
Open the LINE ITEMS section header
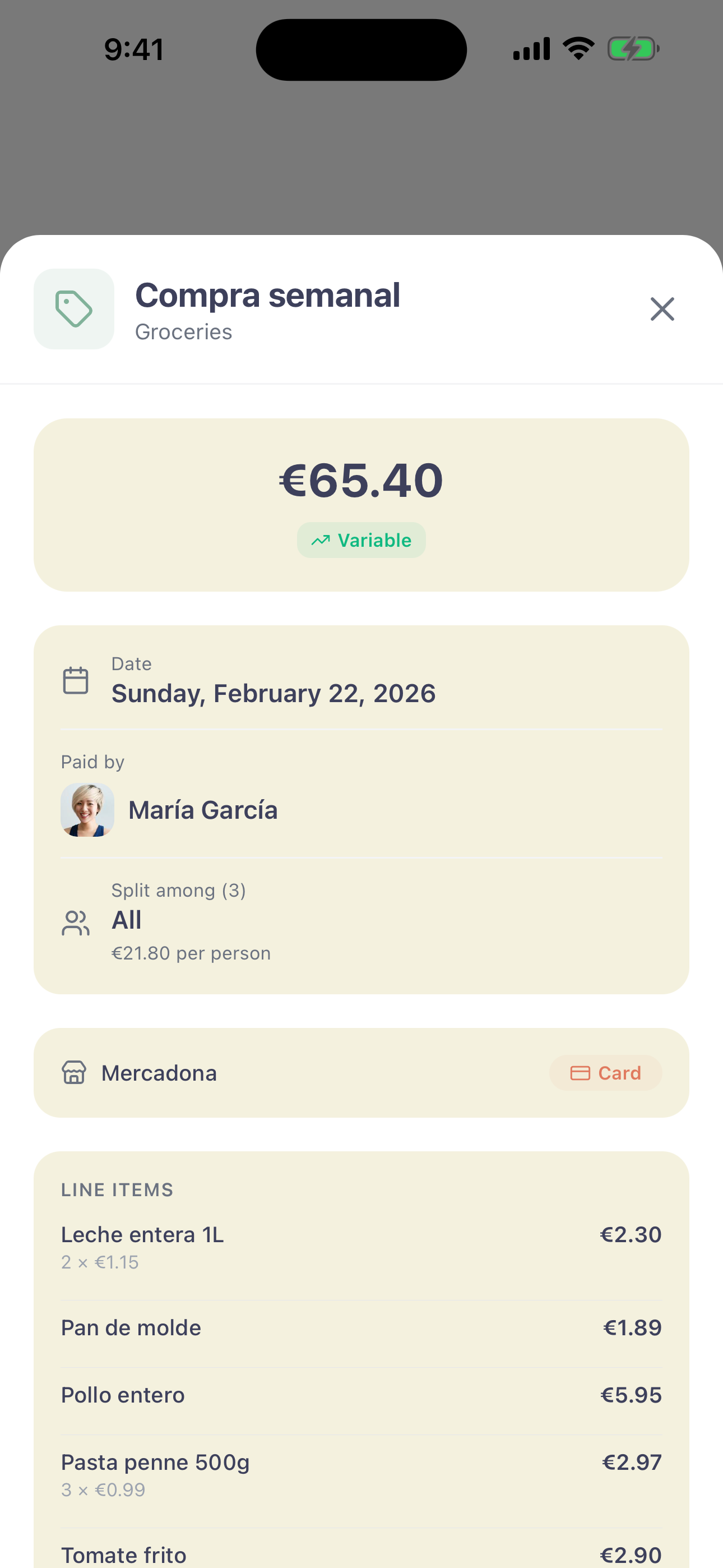point(117,1190)
